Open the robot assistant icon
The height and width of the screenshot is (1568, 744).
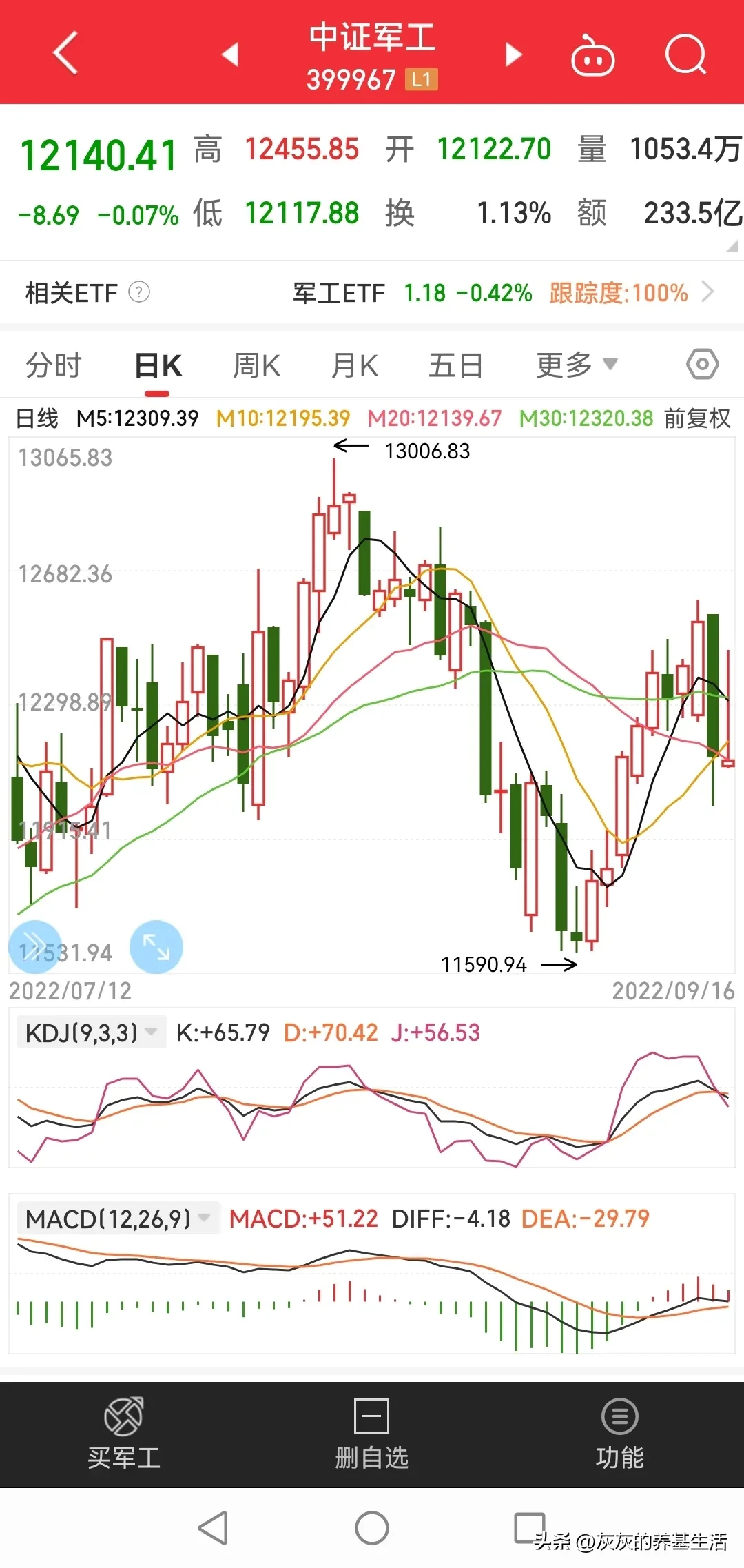pos(592,54)
